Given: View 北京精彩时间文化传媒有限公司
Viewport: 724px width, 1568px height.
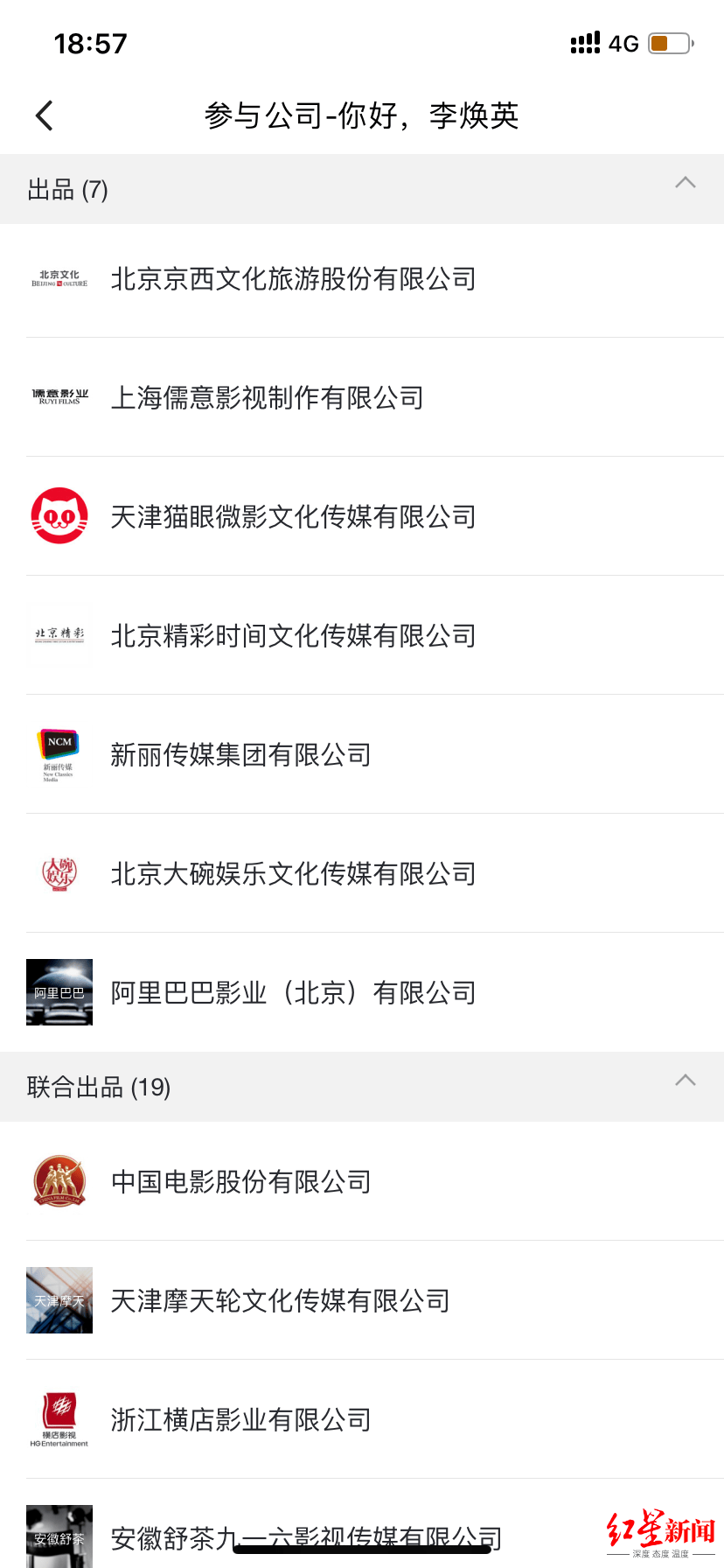Looking at the screenshot, I should click(x=362, y=635).
